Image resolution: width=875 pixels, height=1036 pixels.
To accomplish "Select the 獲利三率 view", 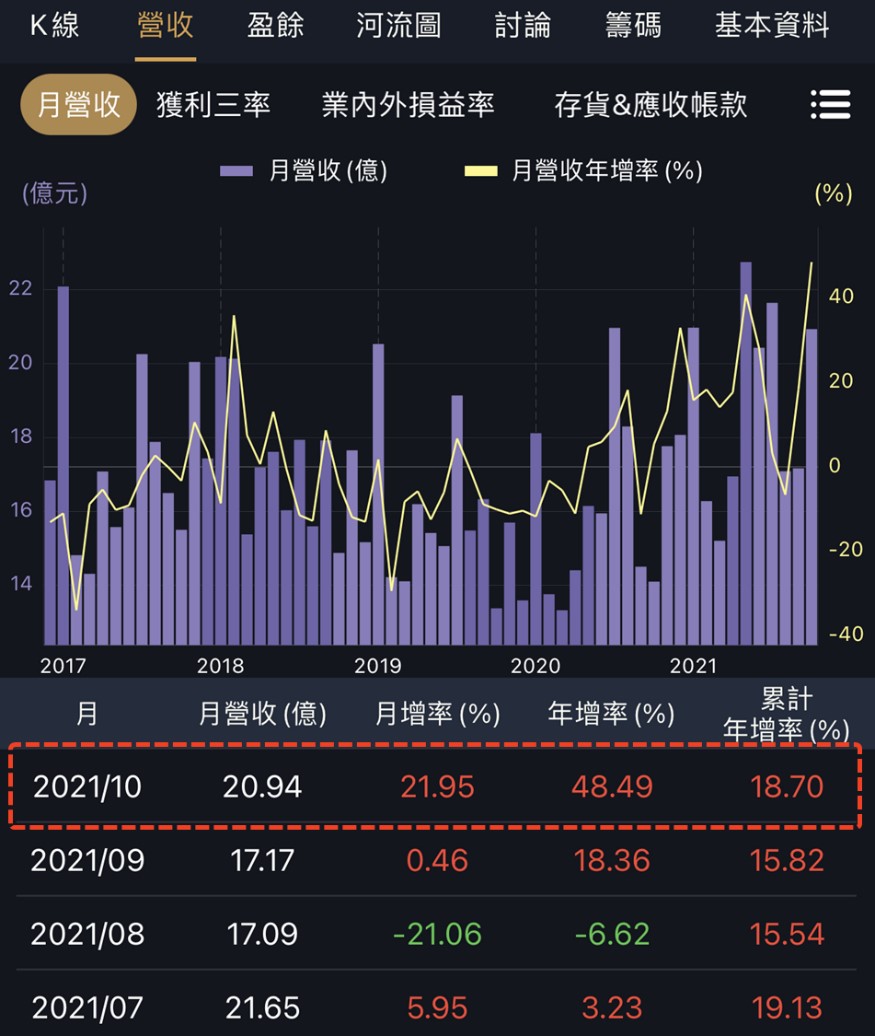I will coord(212,104).
